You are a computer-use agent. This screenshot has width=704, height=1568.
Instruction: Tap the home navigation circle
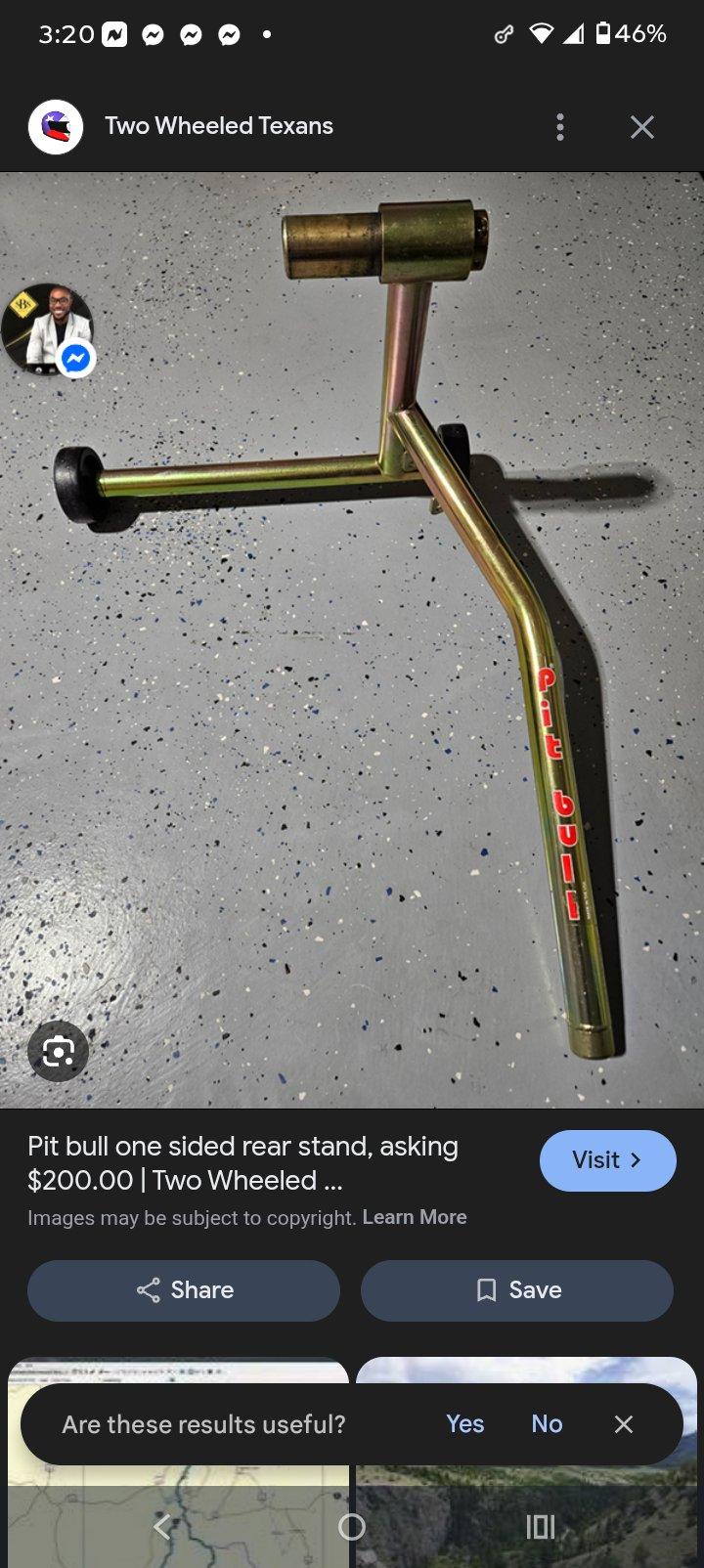pos(351,1526)
